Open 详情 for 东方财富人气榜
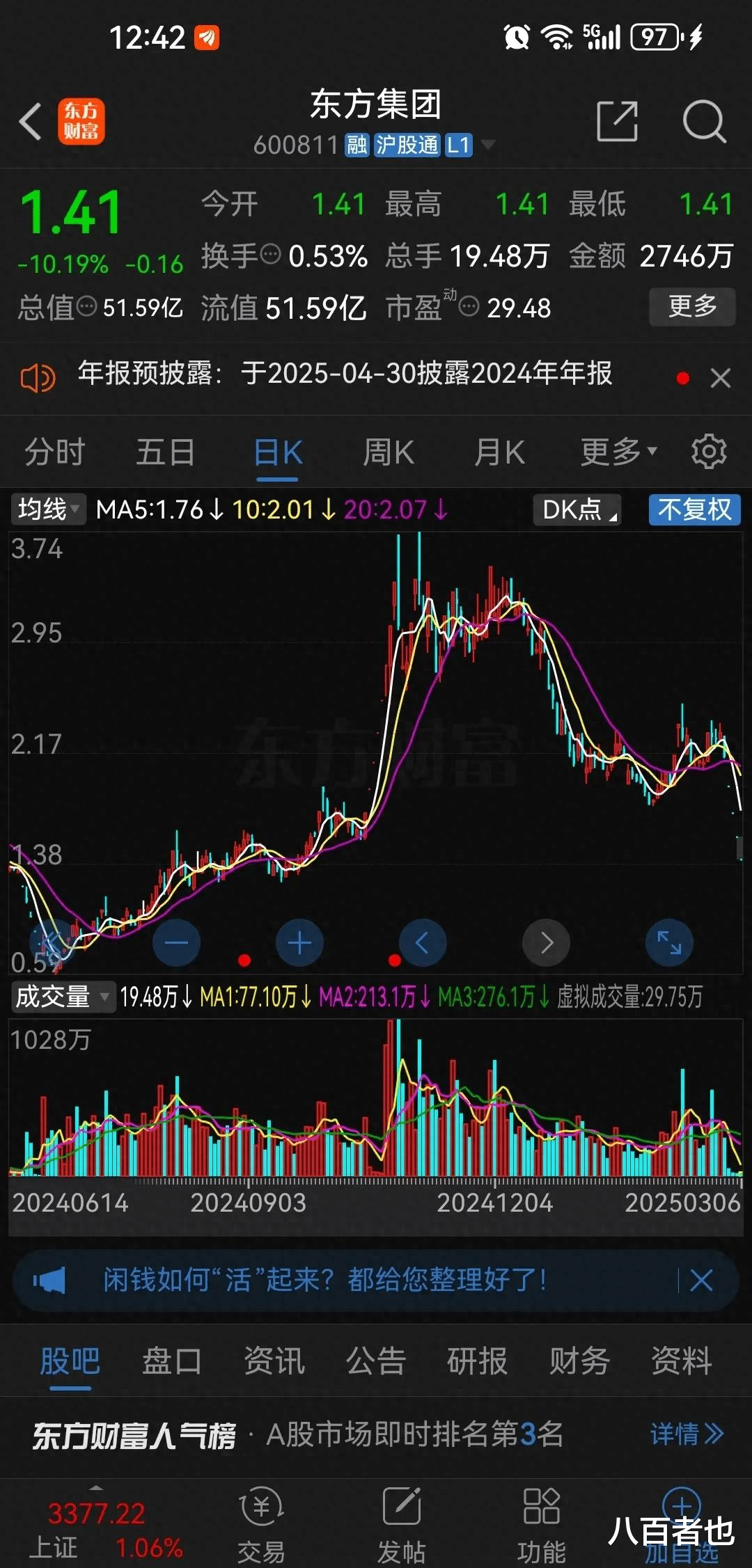This screenshot has width=752, height=1568. pos(687,1434)
